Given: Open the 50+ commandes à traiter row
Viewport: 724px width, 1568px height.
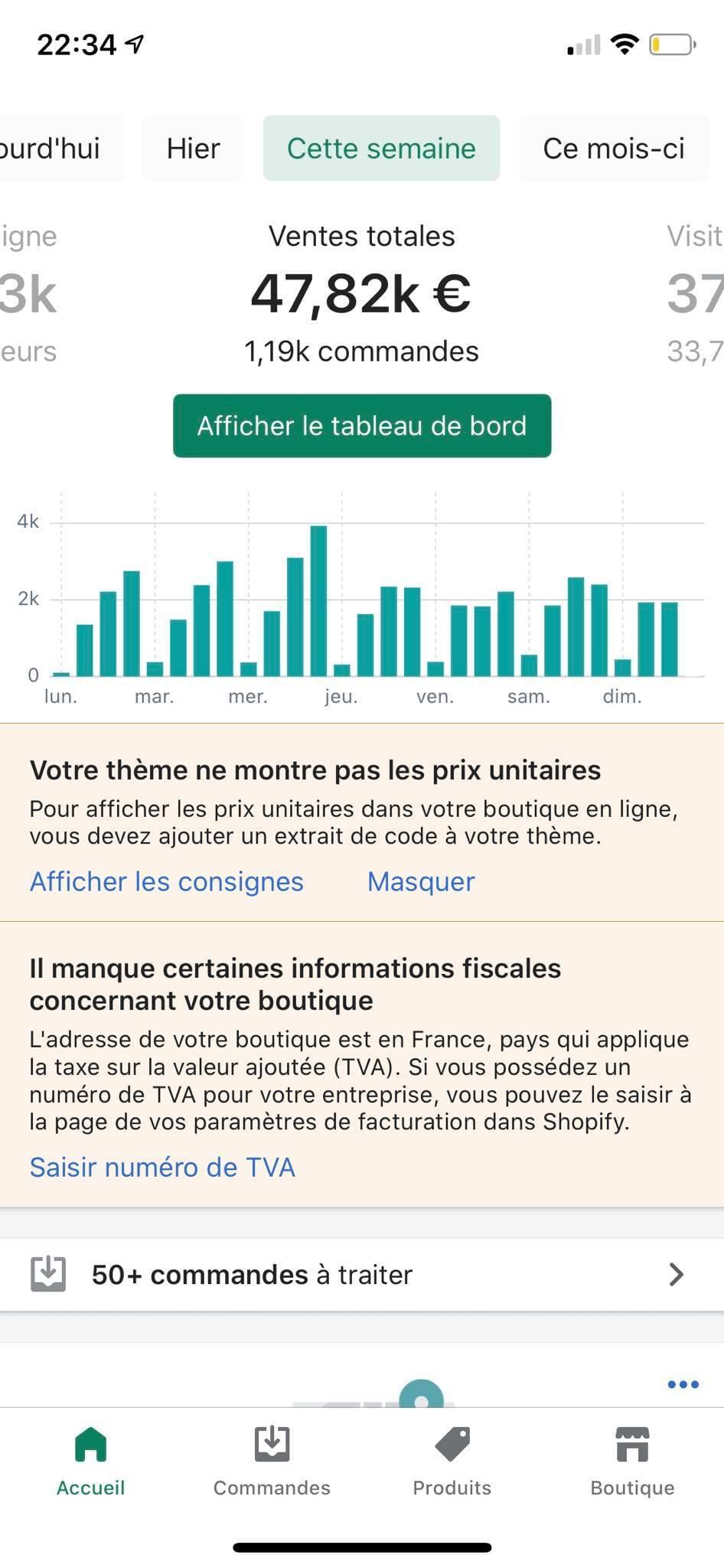Looking at the screenshot, I should [362, 1275].
